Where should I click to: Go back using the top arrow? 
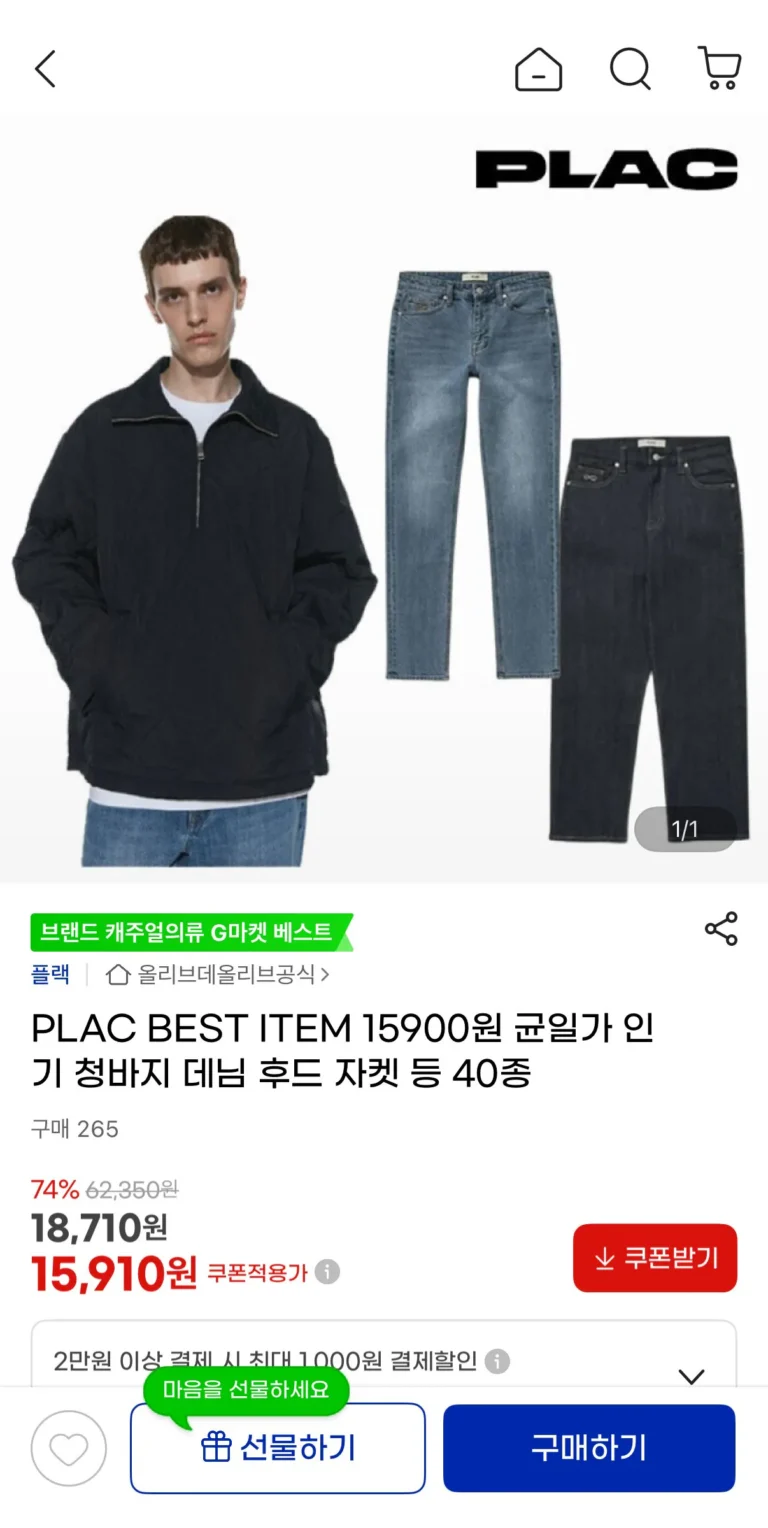tap(45, 70)
